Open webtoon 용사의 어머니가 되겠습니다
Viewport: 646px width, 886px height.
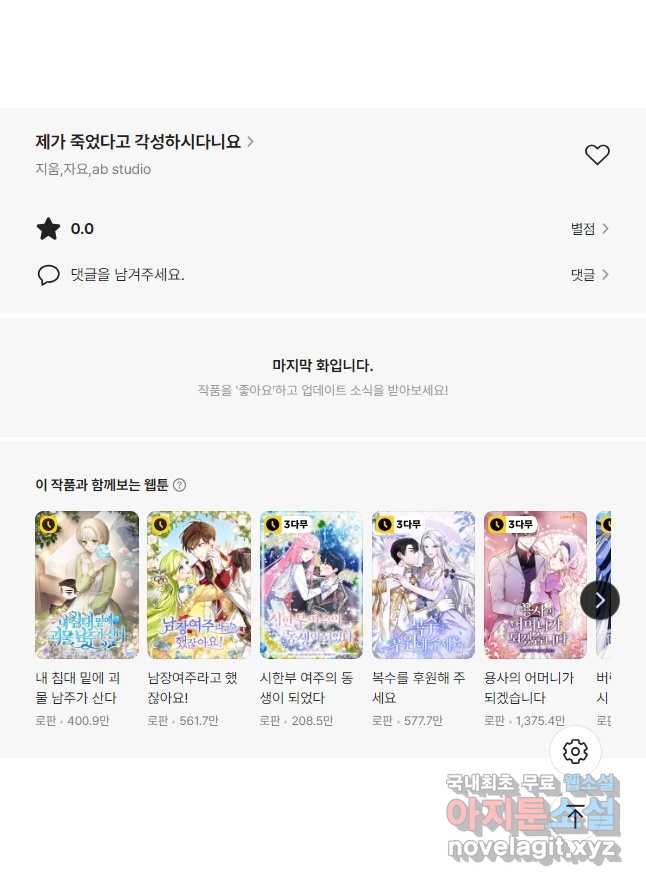(535, 585)
